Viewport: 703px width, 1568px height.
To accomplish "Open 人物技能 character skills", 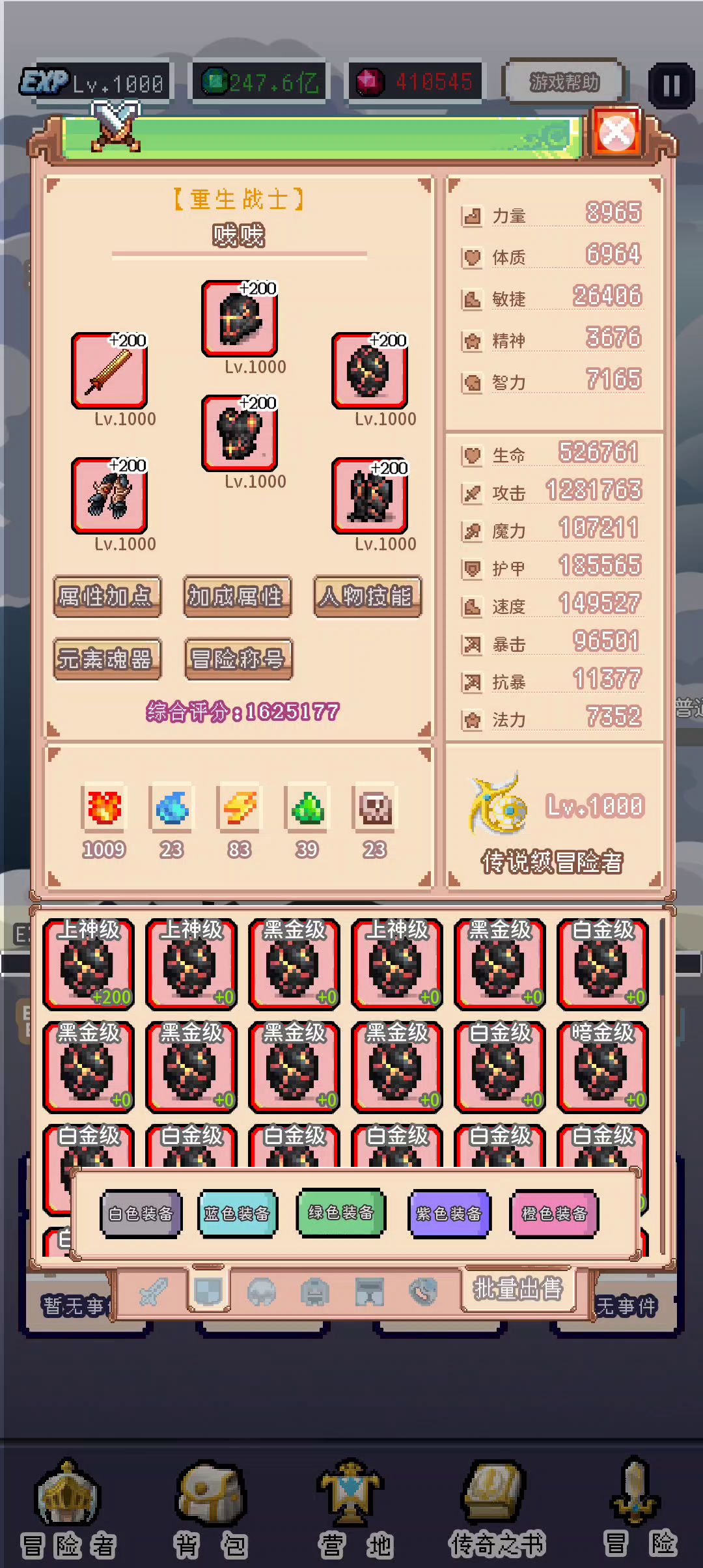I will point(367,596).
